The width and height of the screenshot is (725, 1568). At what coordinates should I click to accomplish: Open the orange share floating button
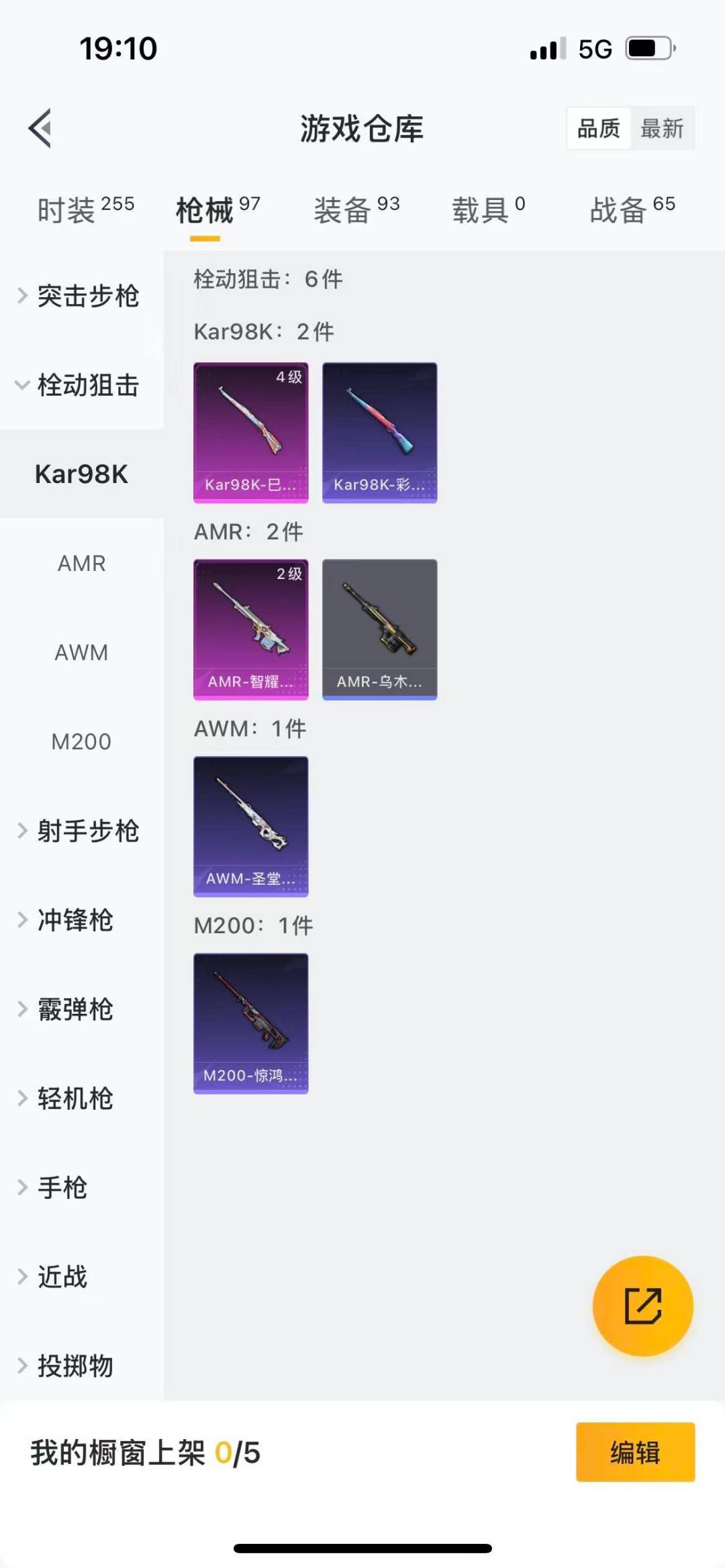(642, 1305)
